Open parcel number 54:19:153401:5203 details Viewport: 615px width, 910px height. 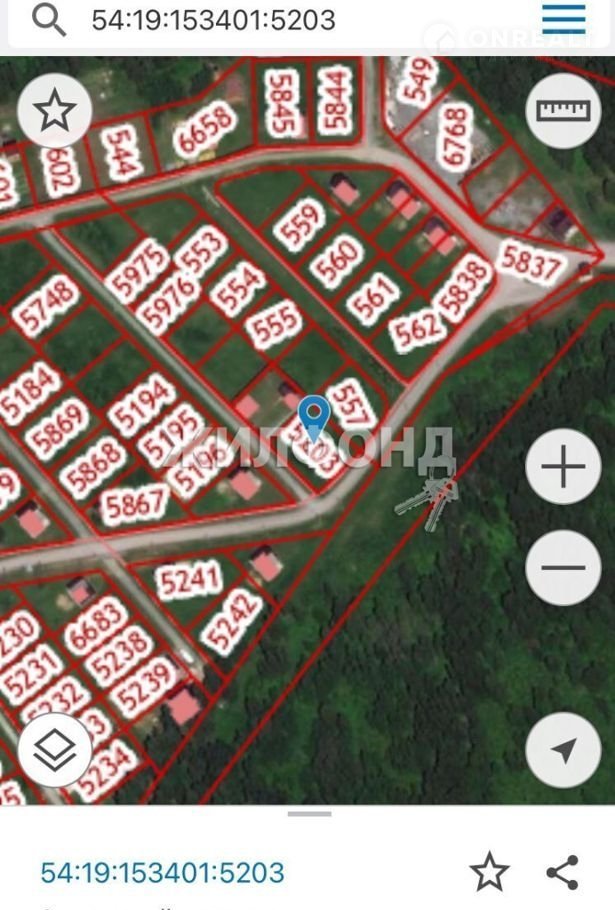coord(162,872)
